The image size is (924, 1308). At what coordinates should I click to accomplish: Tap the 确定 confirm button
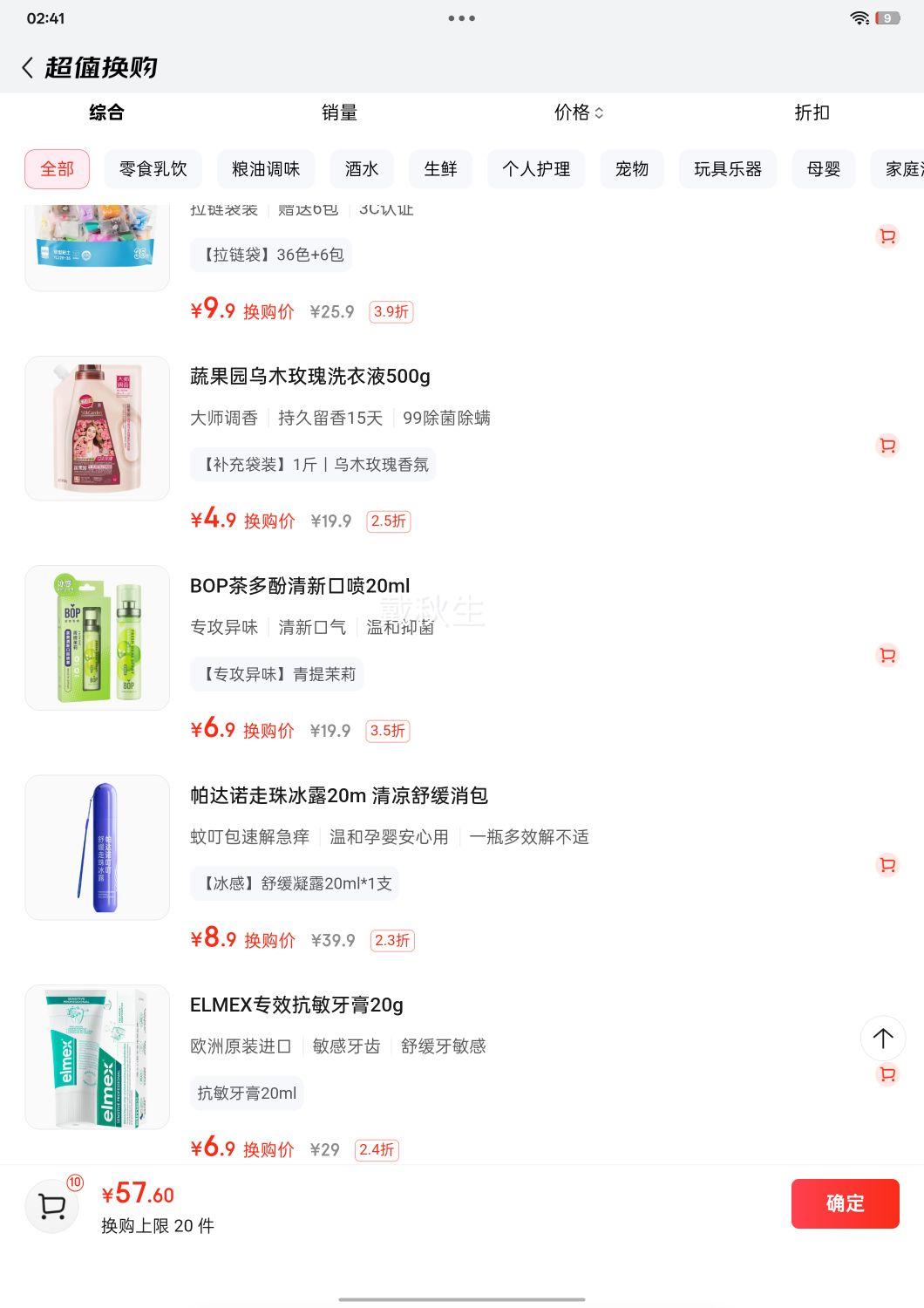point(844,1203)
